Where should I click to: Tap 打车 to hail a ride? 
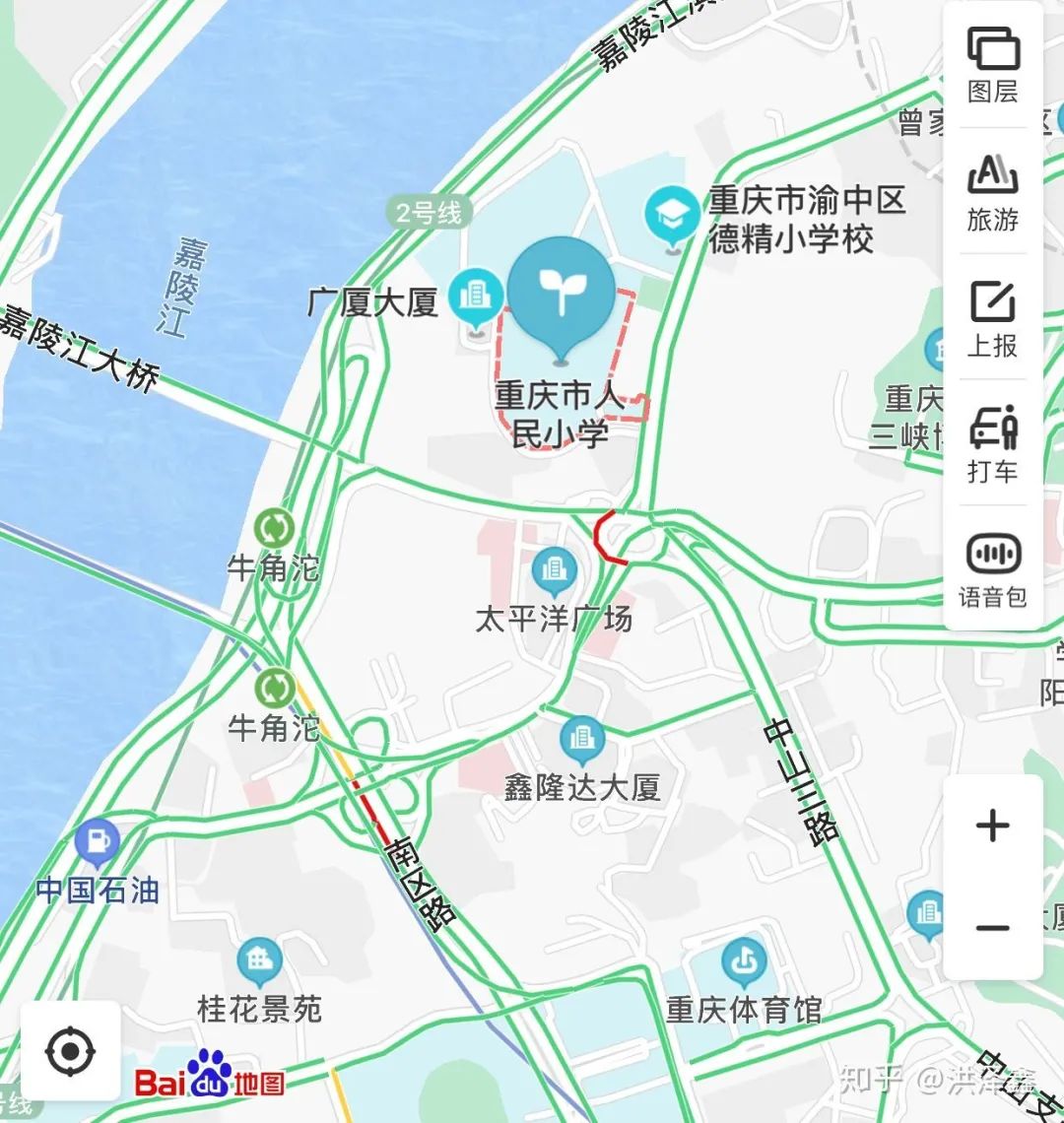[x=992, y=443]
